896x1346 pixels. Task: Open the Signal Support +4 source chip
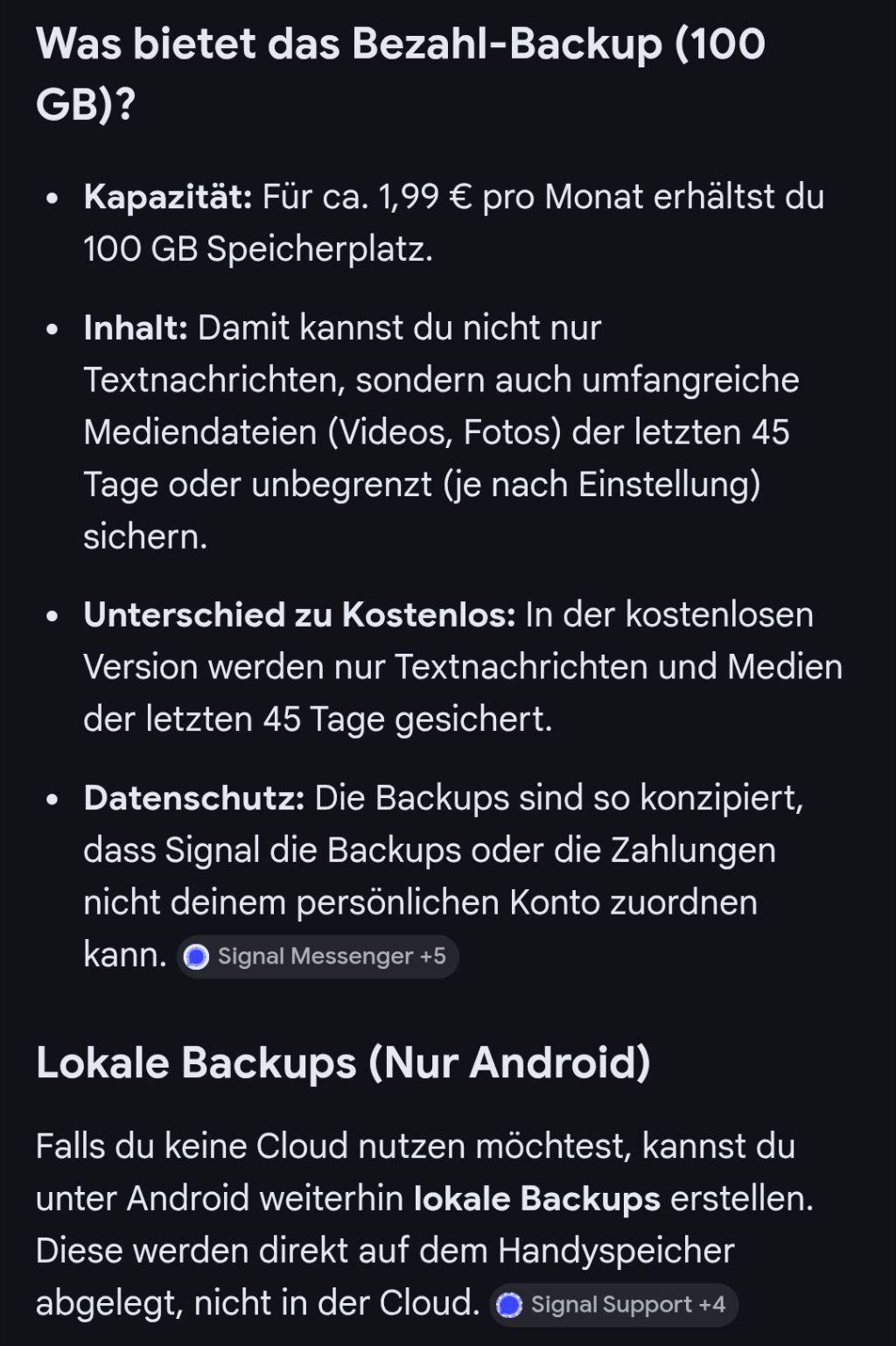click(614, 1305)
